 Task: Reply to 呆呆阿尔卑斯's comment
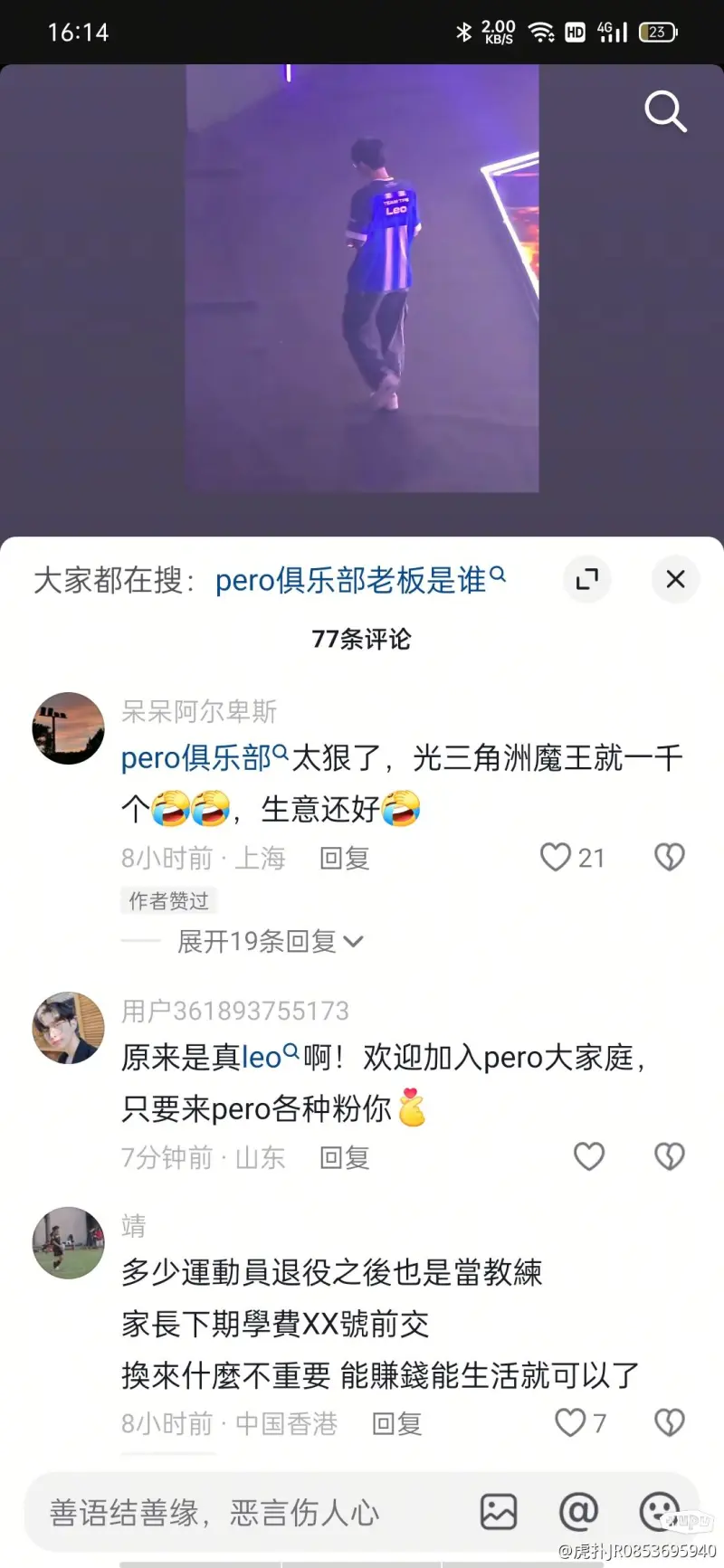coord(345,858)
